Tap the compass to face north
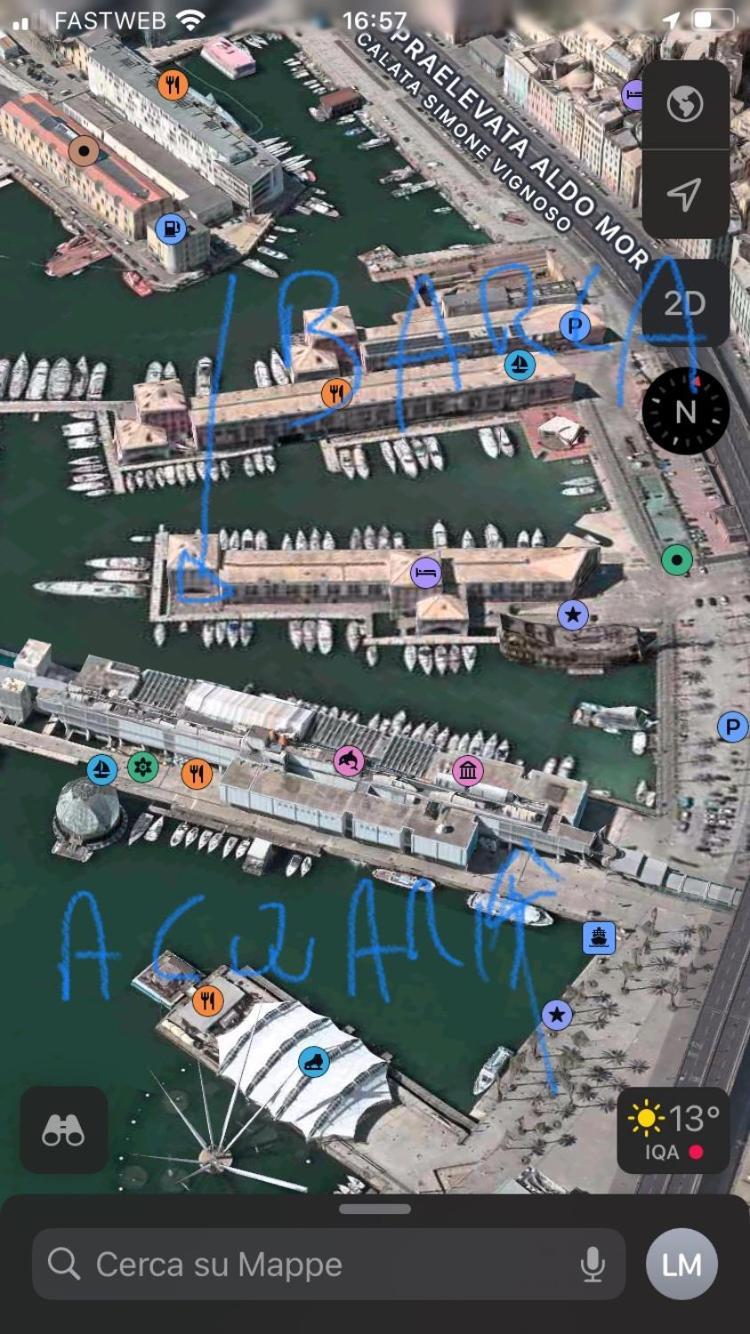750x1334 pixels. [685, 410]
